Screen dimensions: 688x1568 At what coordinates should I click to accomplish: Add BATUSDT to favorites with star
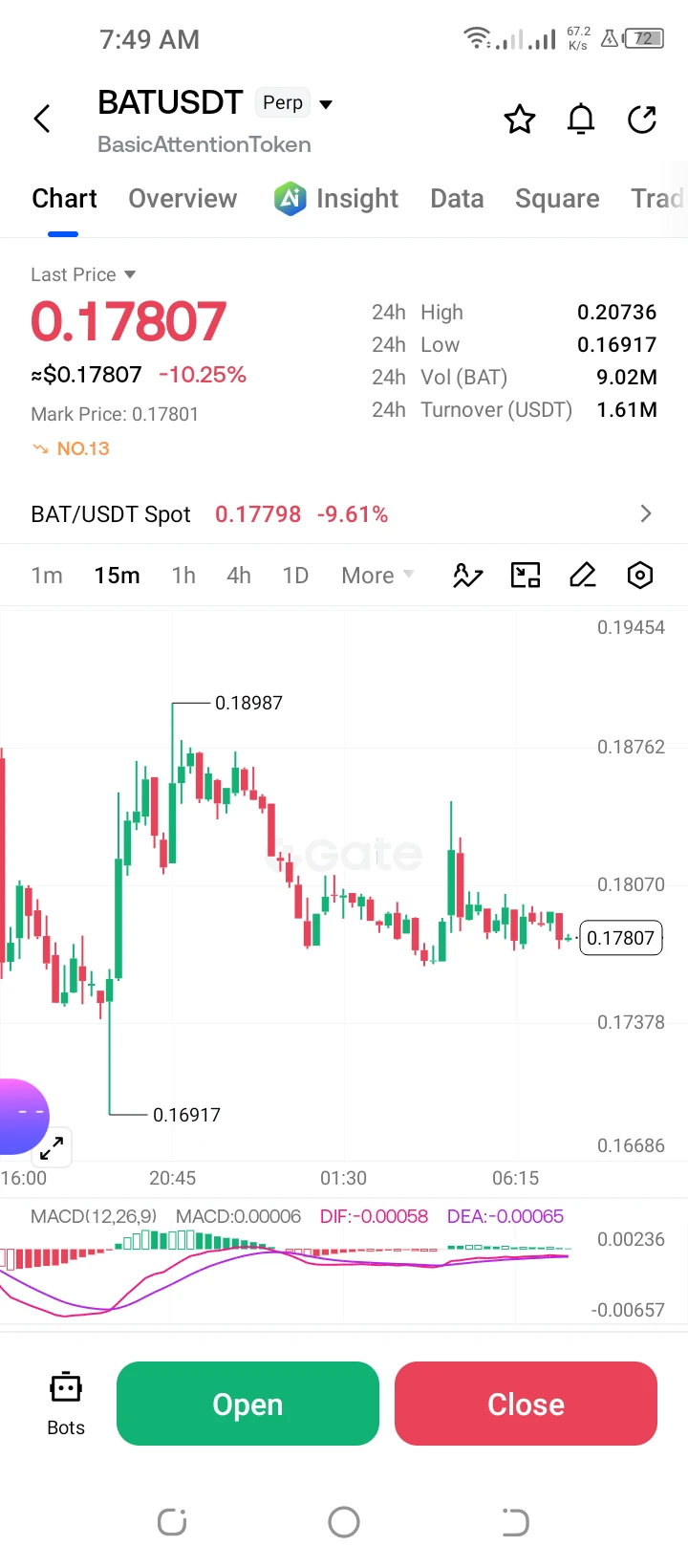coord(520,120)
